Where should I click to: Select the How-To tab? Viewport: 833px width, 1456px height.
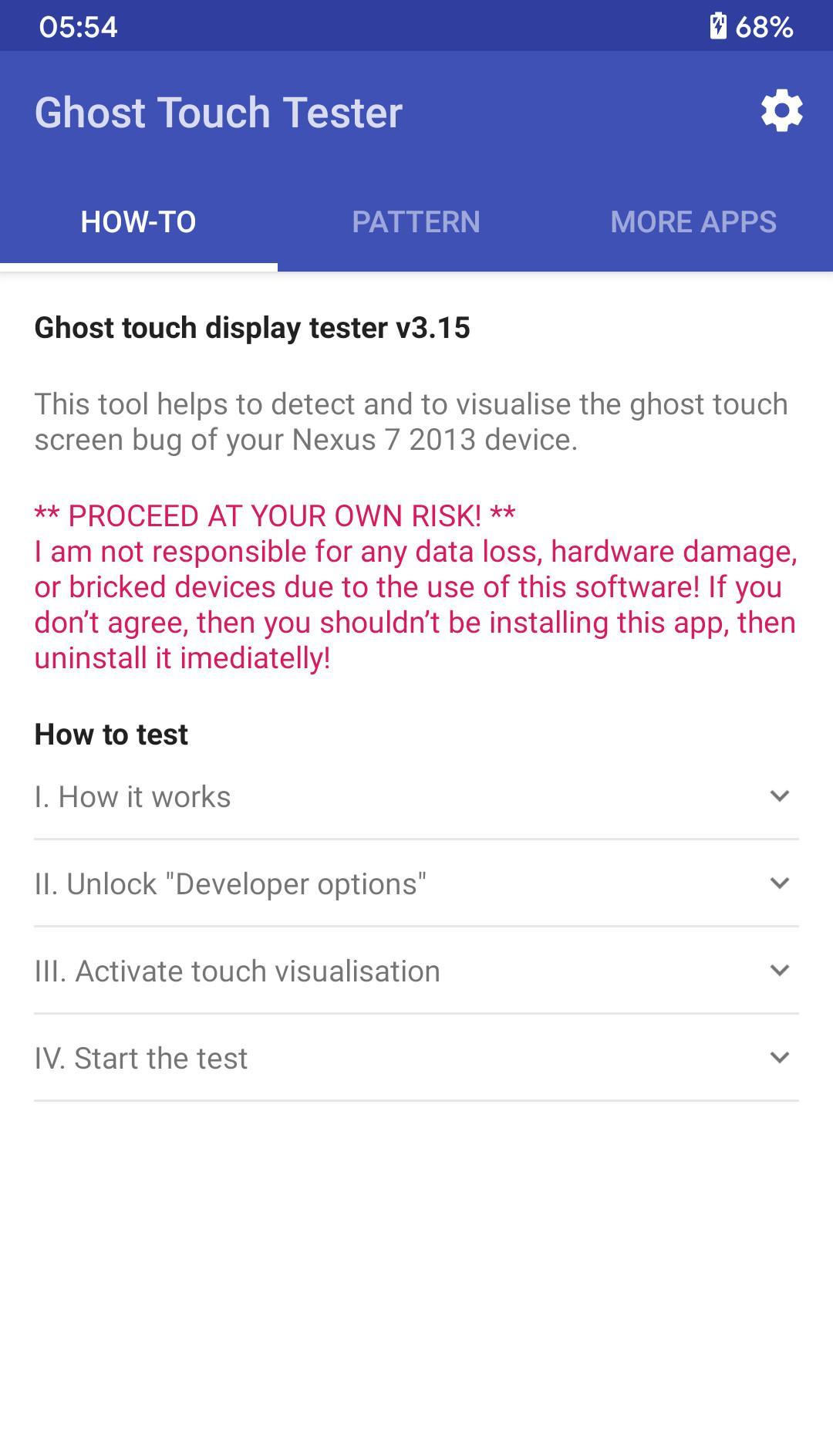(139, 222)
